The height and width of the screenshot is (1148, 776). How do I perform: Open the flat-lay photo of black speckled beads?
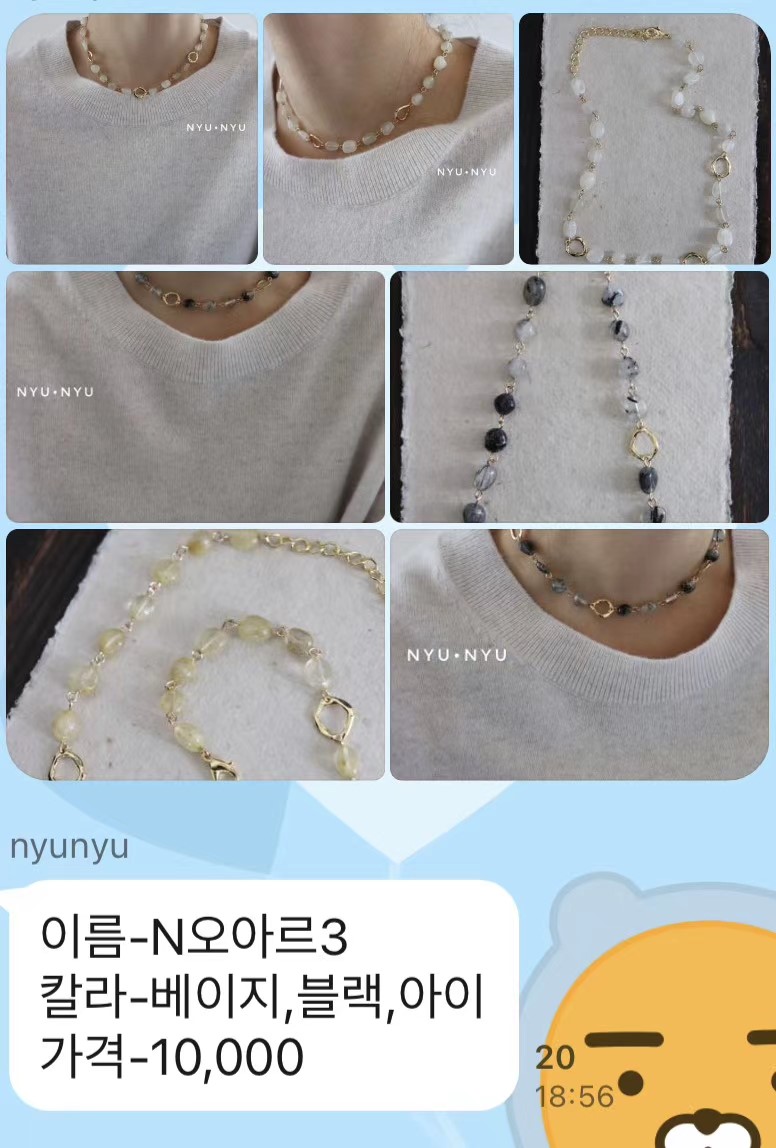click(x=579, y=397)
